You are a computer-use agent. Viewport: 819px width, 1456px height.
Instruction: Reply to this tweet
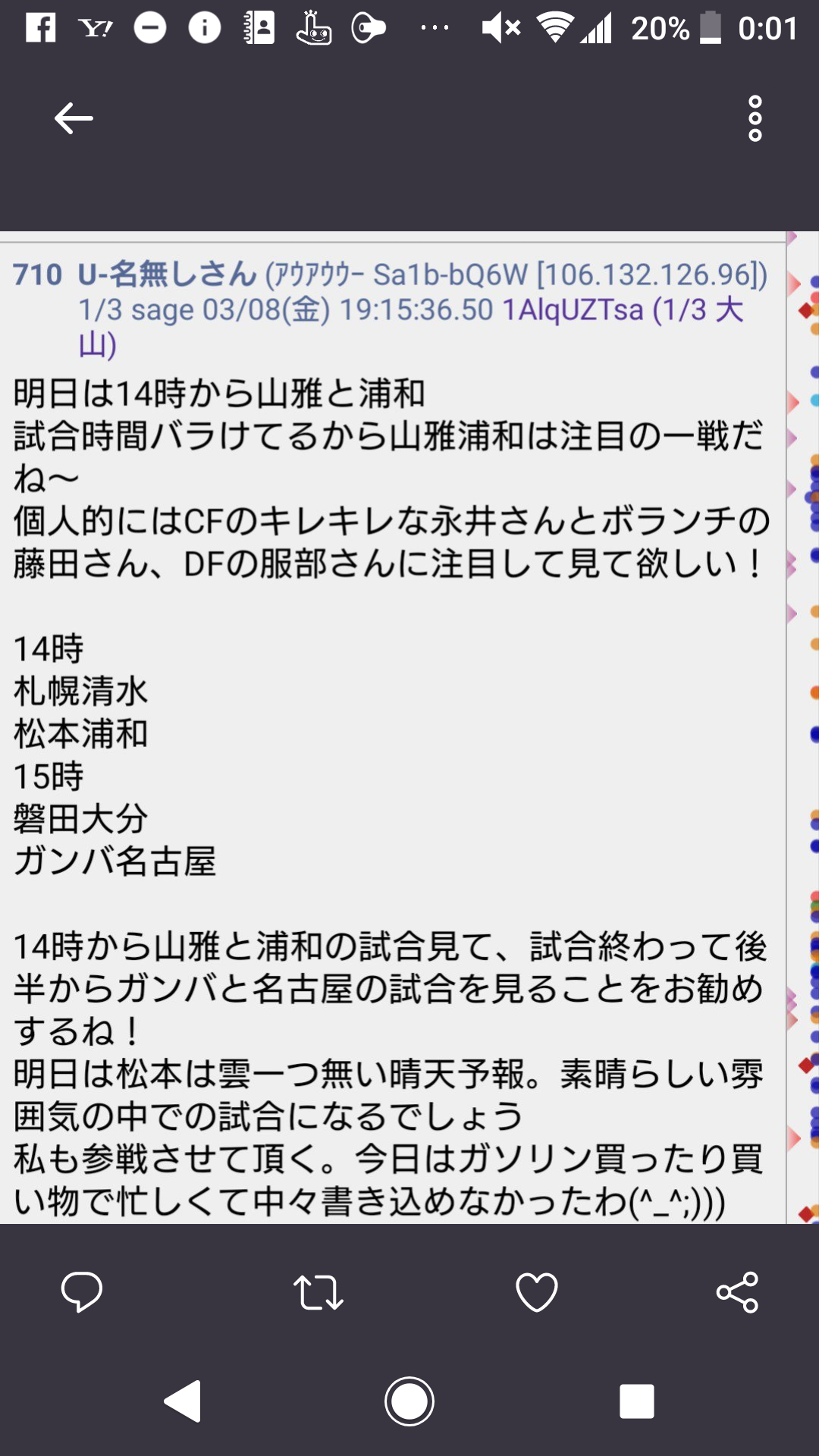pyautogui.click(x=81, y=1291)
